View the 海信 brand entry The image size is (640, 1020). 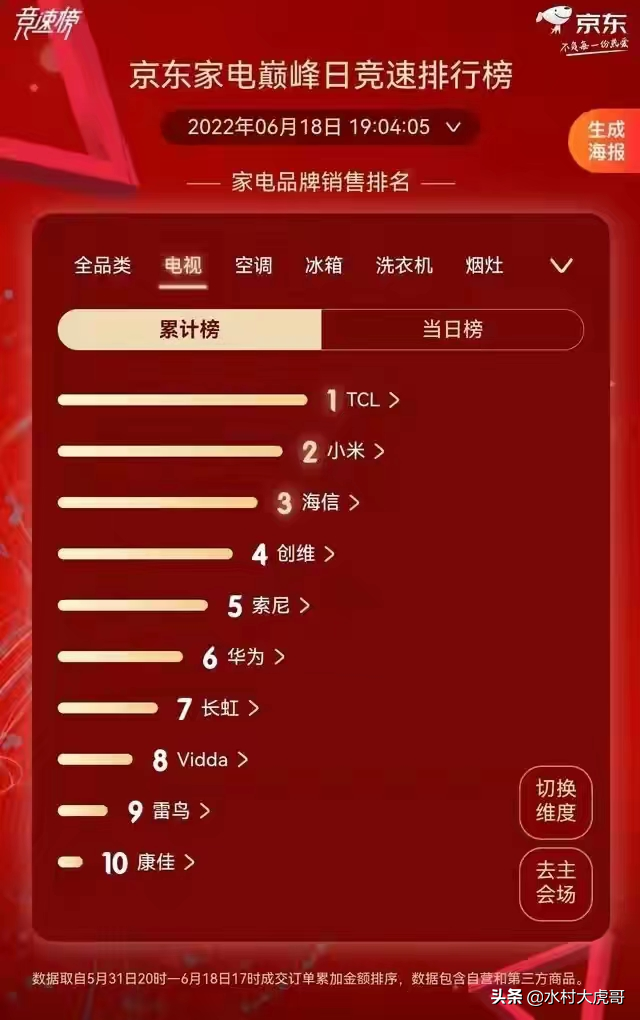[322, 502]
